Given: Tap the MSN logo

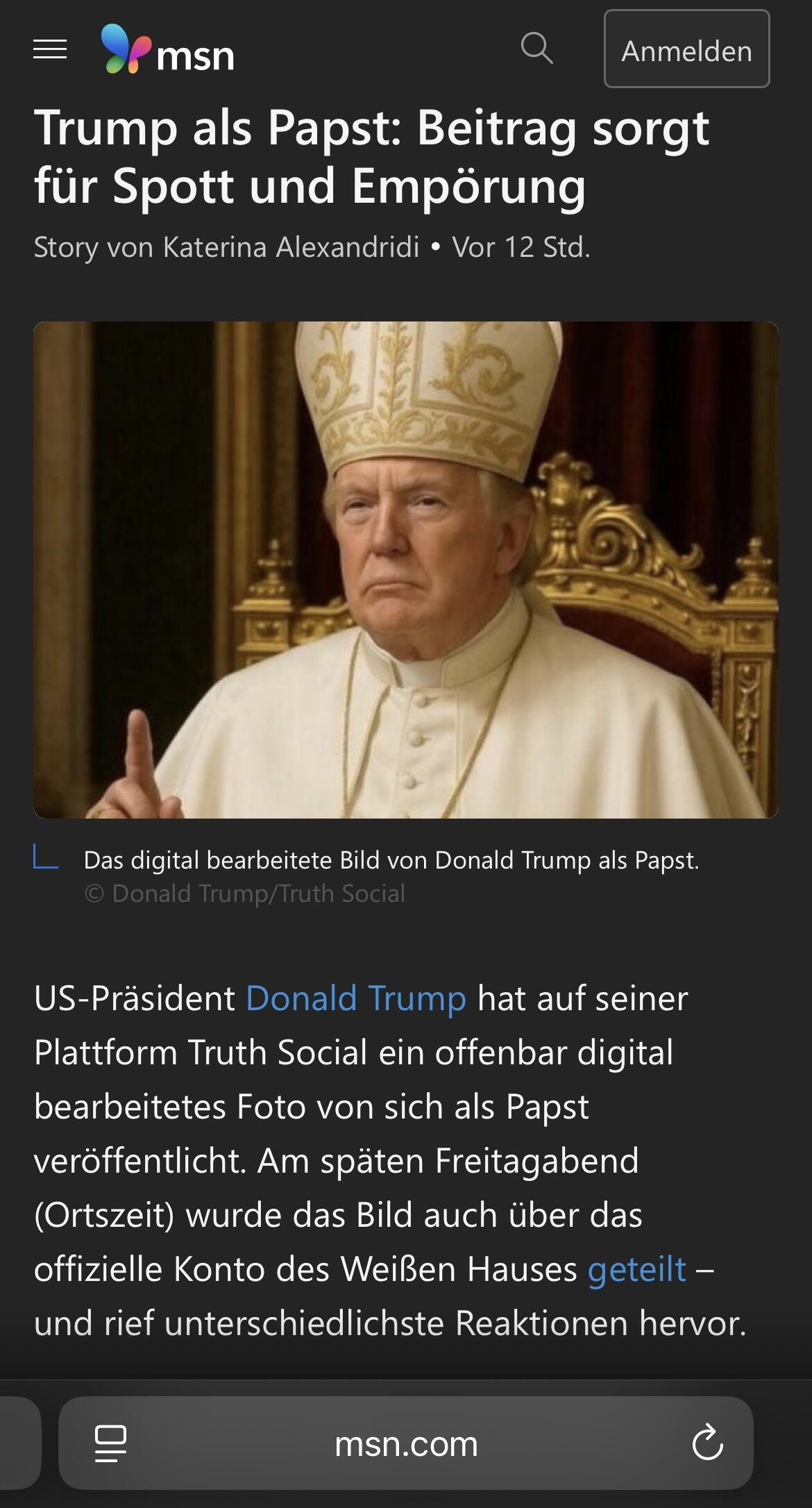Looking at the screenshot, I should (x=167, y=49).
